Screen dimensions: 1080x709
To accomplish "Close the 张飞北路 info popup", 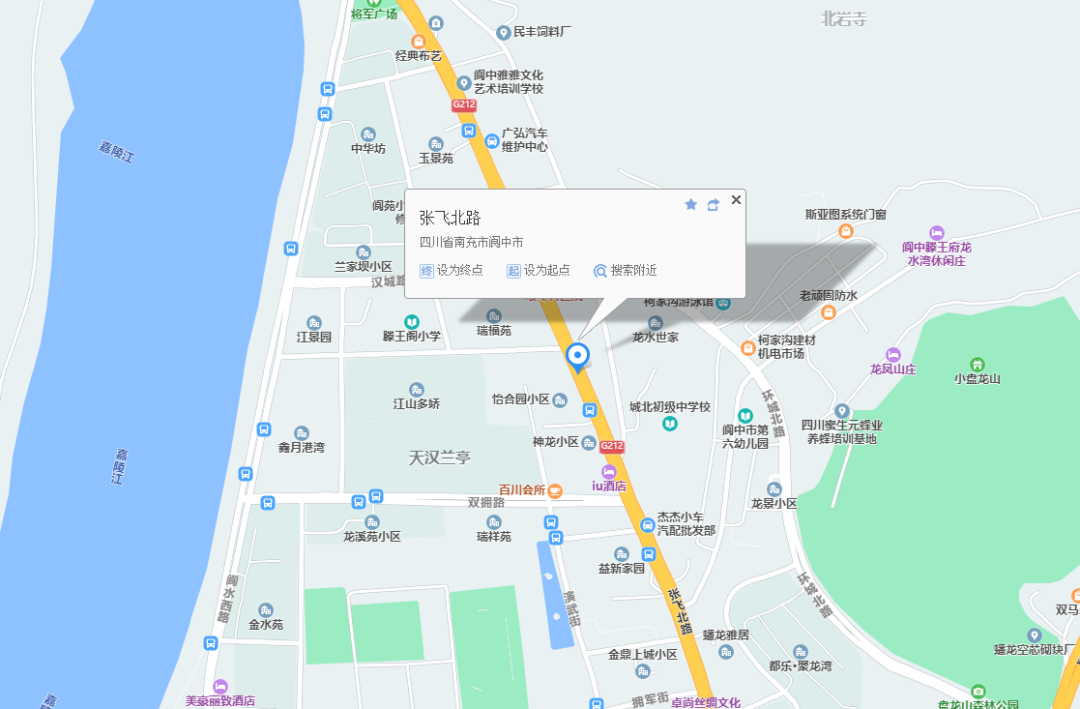I will [x=736, y=200].
